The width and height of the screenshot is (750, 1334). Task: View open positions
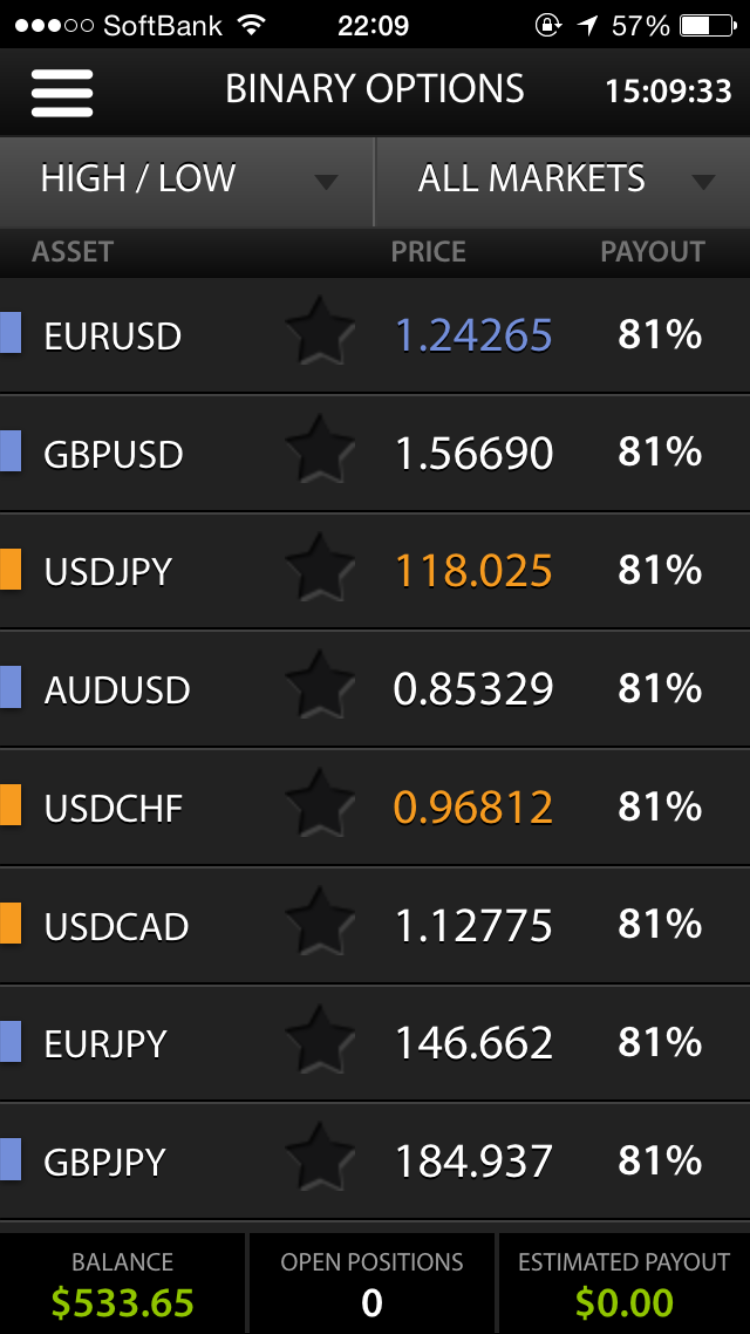pos(372,1284)
